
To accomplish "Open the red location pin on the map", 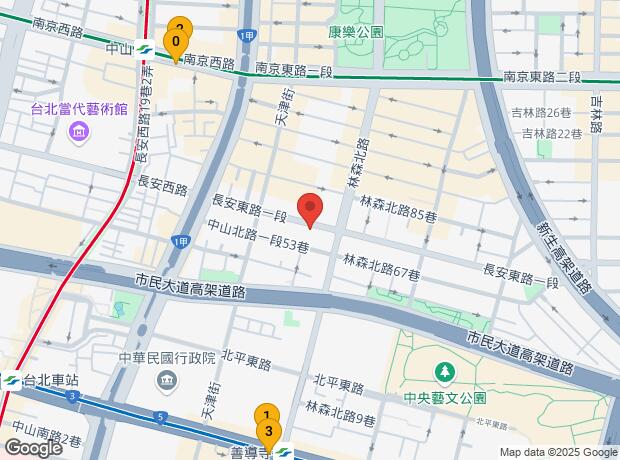I will click(x=311, y=210).
